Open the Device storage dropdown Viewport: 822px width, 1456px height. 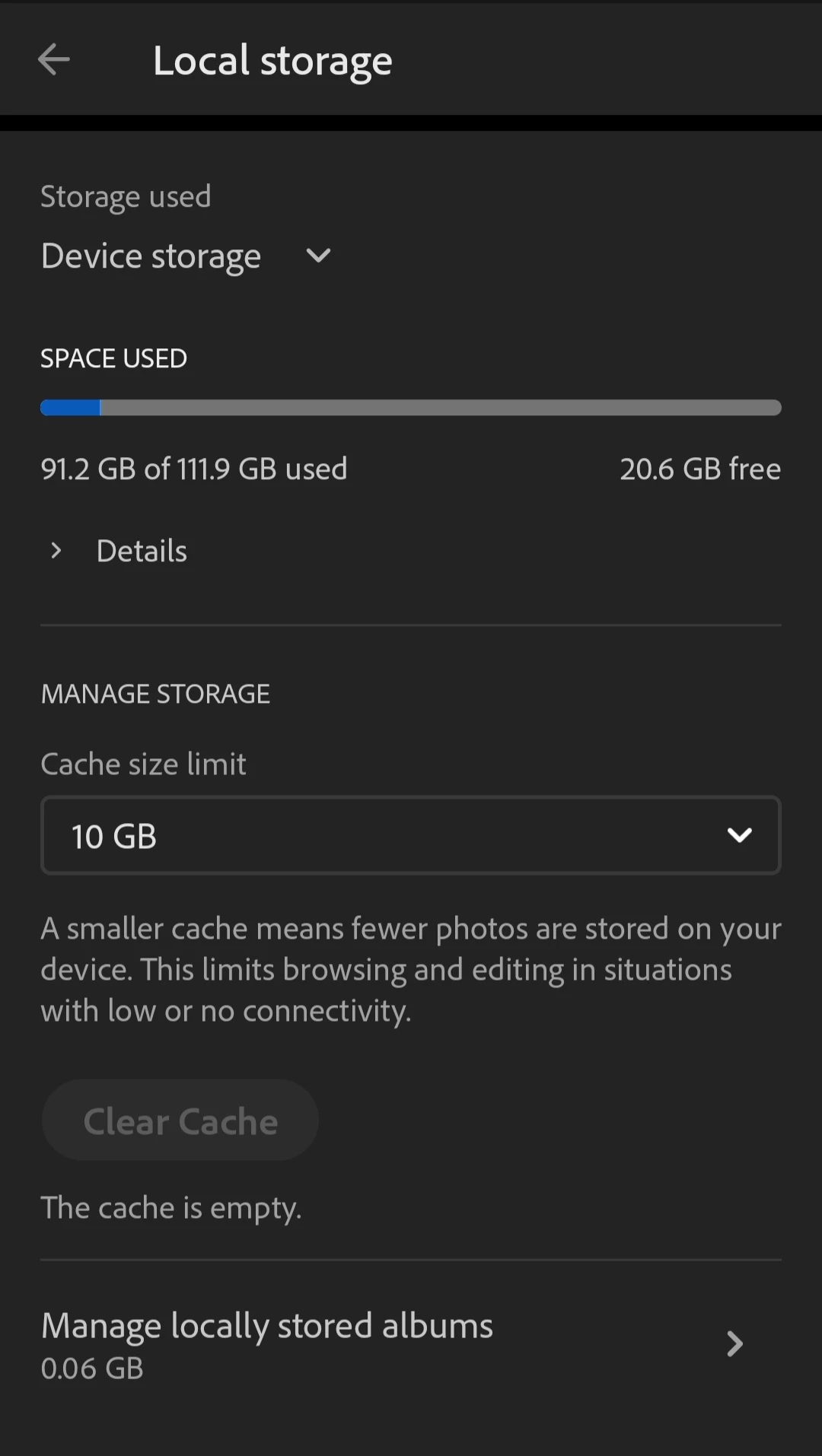point(186,256)
